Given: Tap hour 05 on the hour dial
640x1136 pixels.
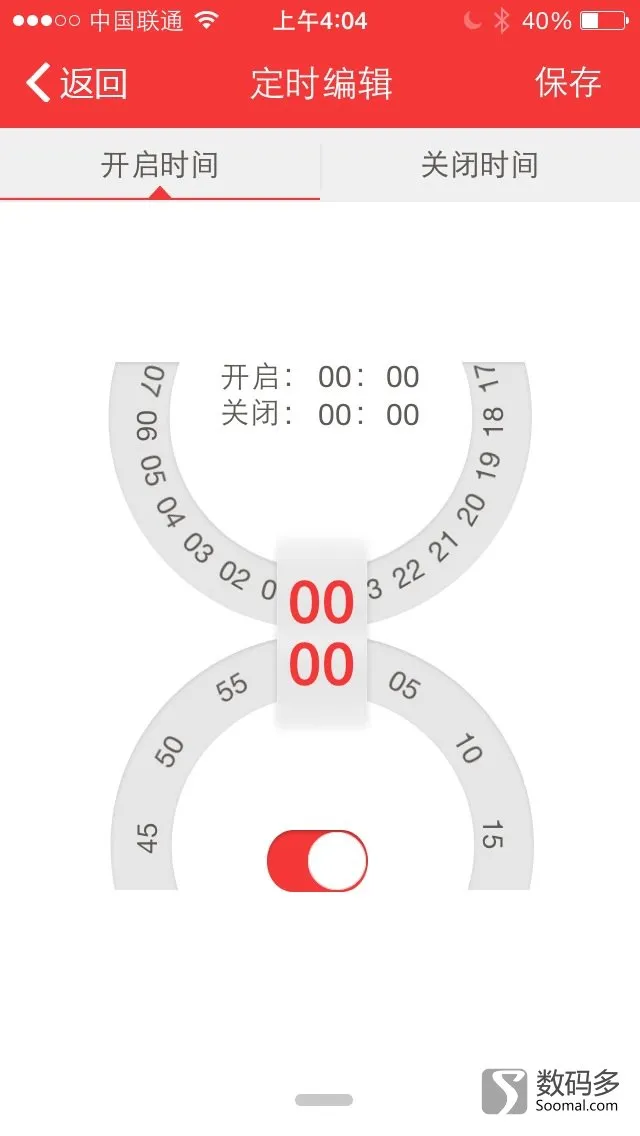Looking at the screenshot, I should coord(152,471).
